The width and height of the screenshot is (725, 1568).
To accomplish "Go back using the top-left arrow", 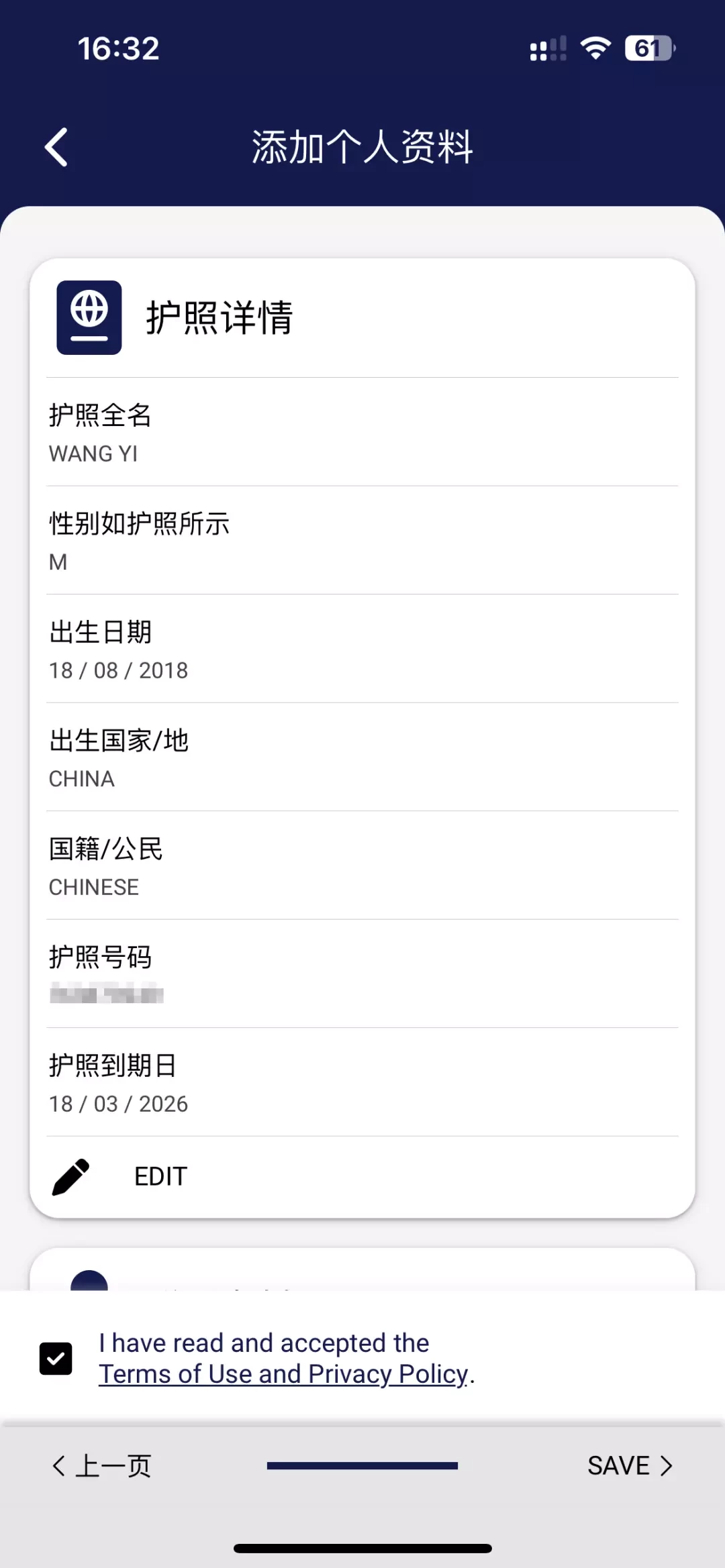I will point(56,147).
